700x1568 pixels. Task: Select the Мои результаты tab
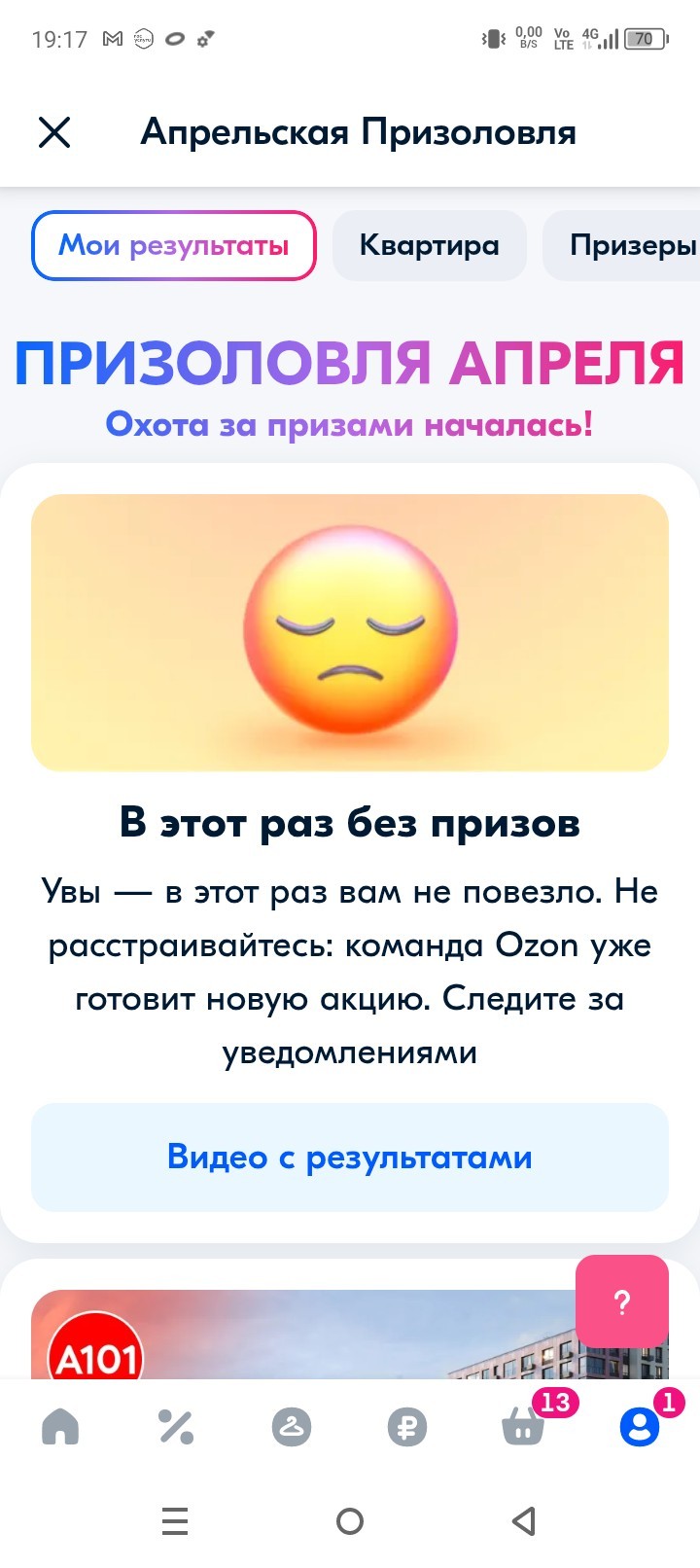pos(174,245)
